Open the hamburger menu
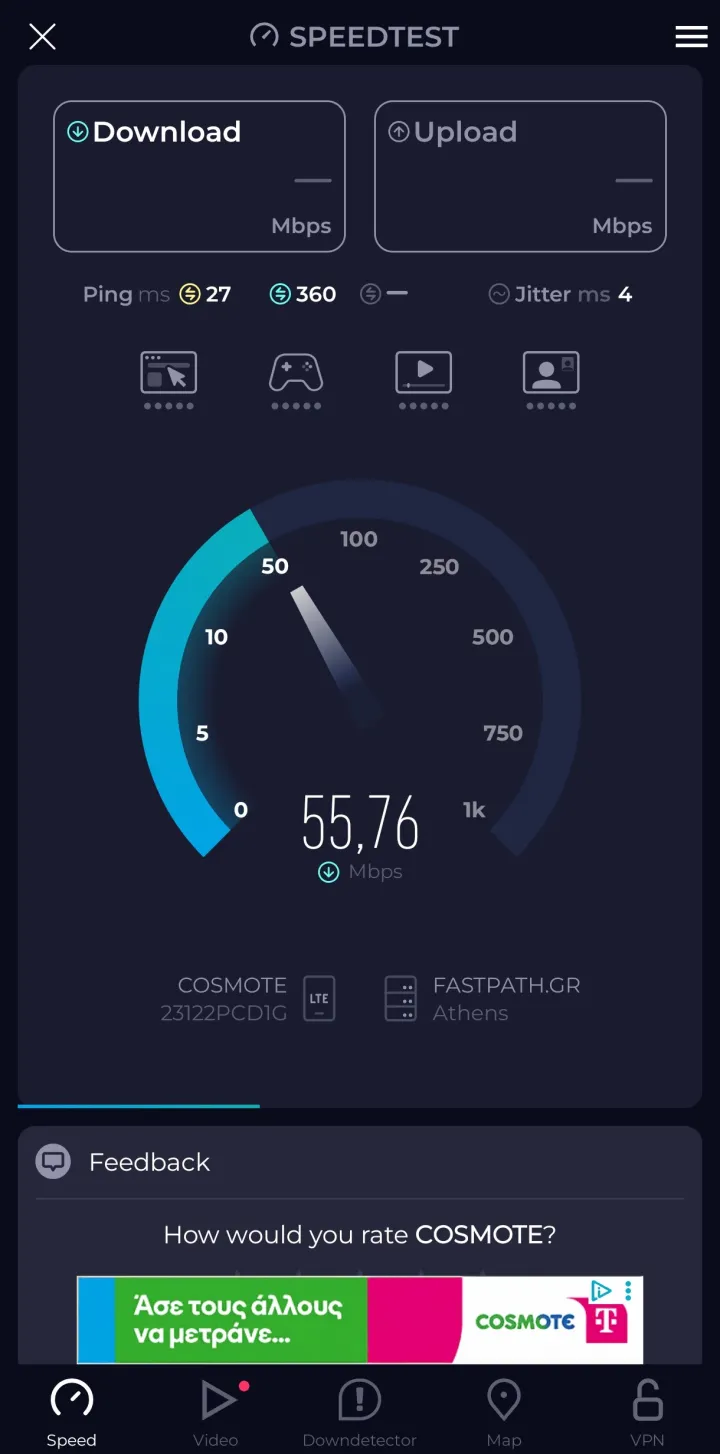The image size is (720, 1454). pos(691,37)
